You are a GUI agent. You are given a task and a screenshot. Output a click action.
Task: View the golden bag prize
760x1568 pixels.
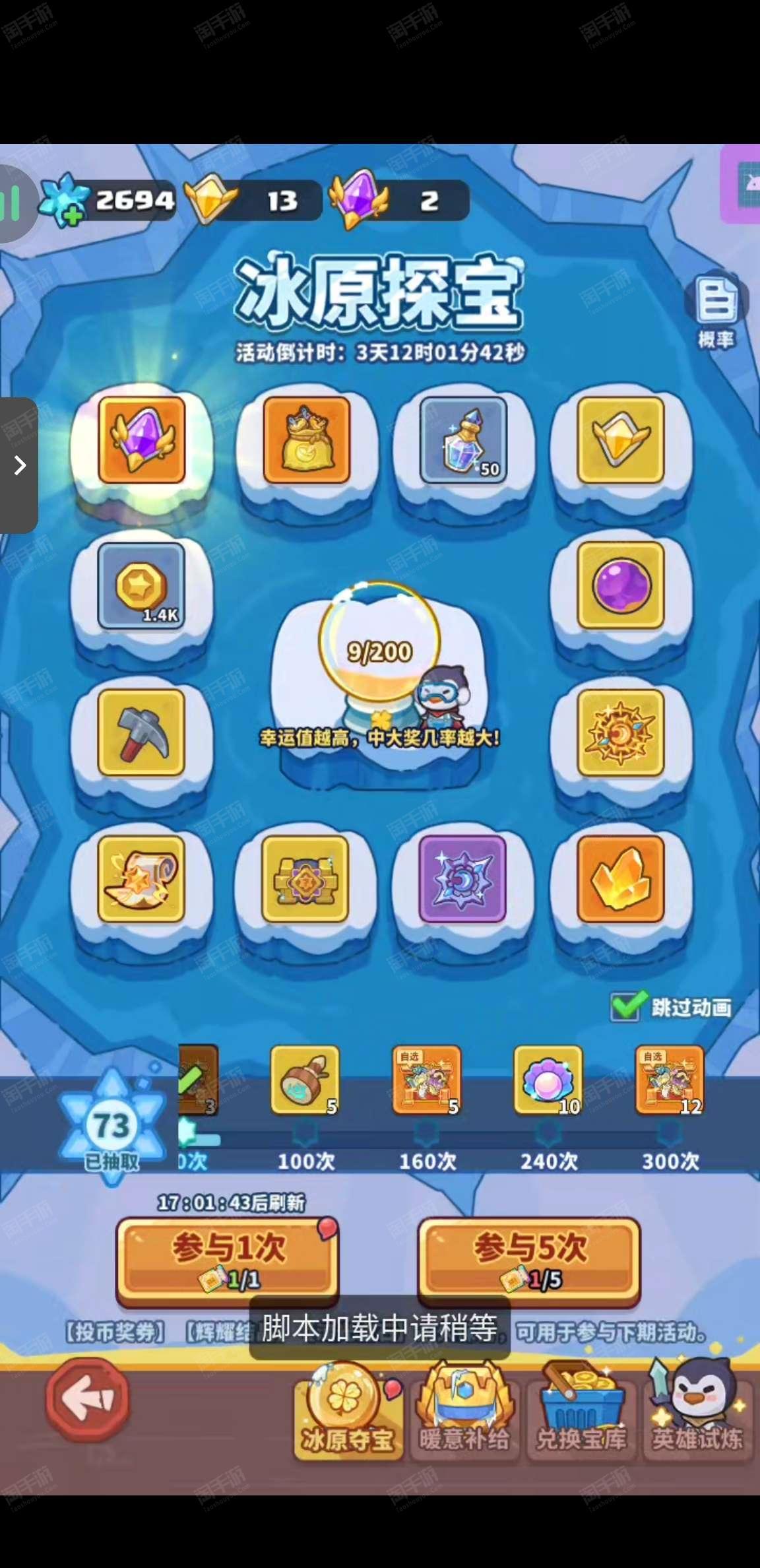(306, 440)
